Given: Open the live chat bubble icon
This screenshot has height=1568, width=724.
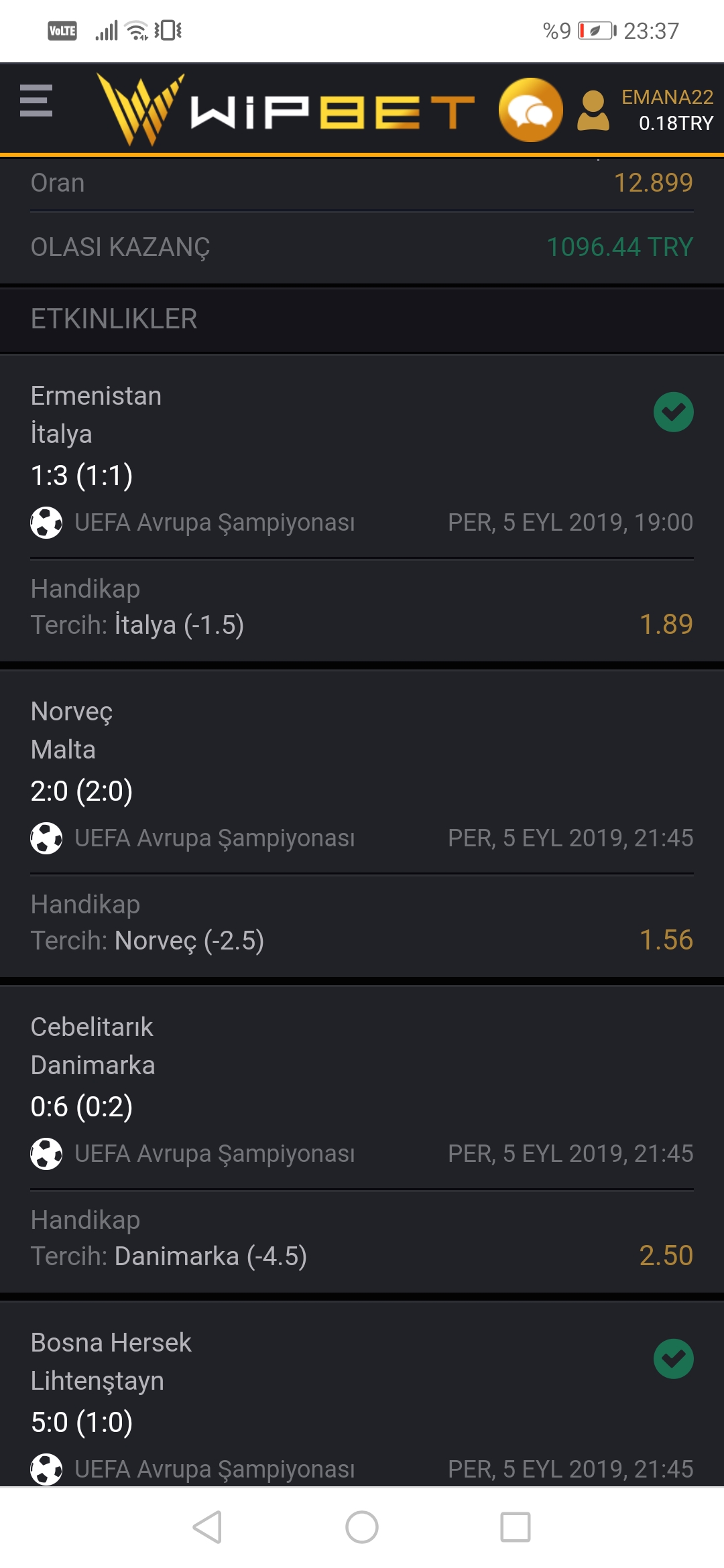Looking at the screenshot, I should click(530, 110).
